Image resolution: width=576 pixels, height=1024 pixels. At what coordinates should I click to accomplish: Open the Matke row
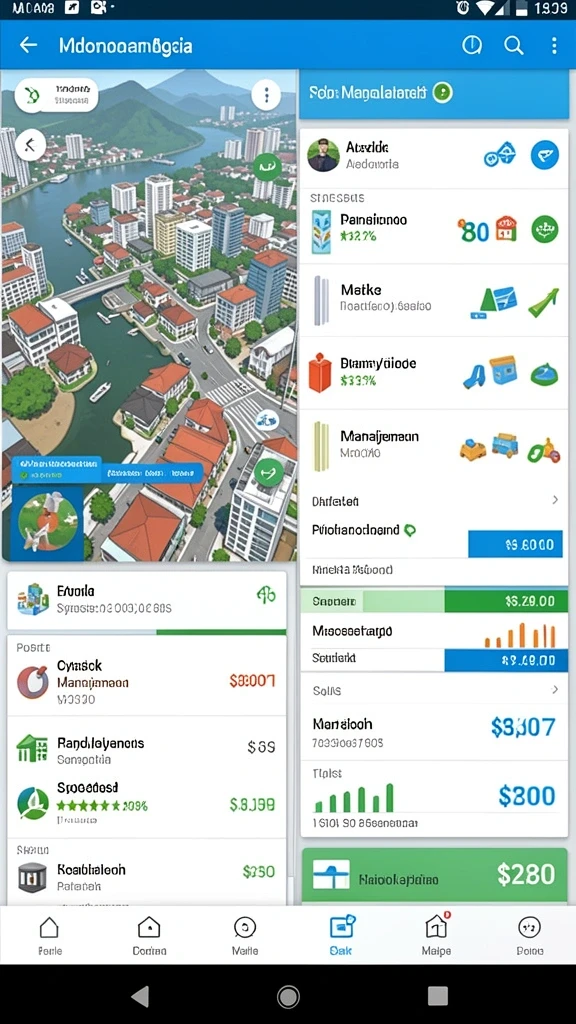[x=434, y=300]
